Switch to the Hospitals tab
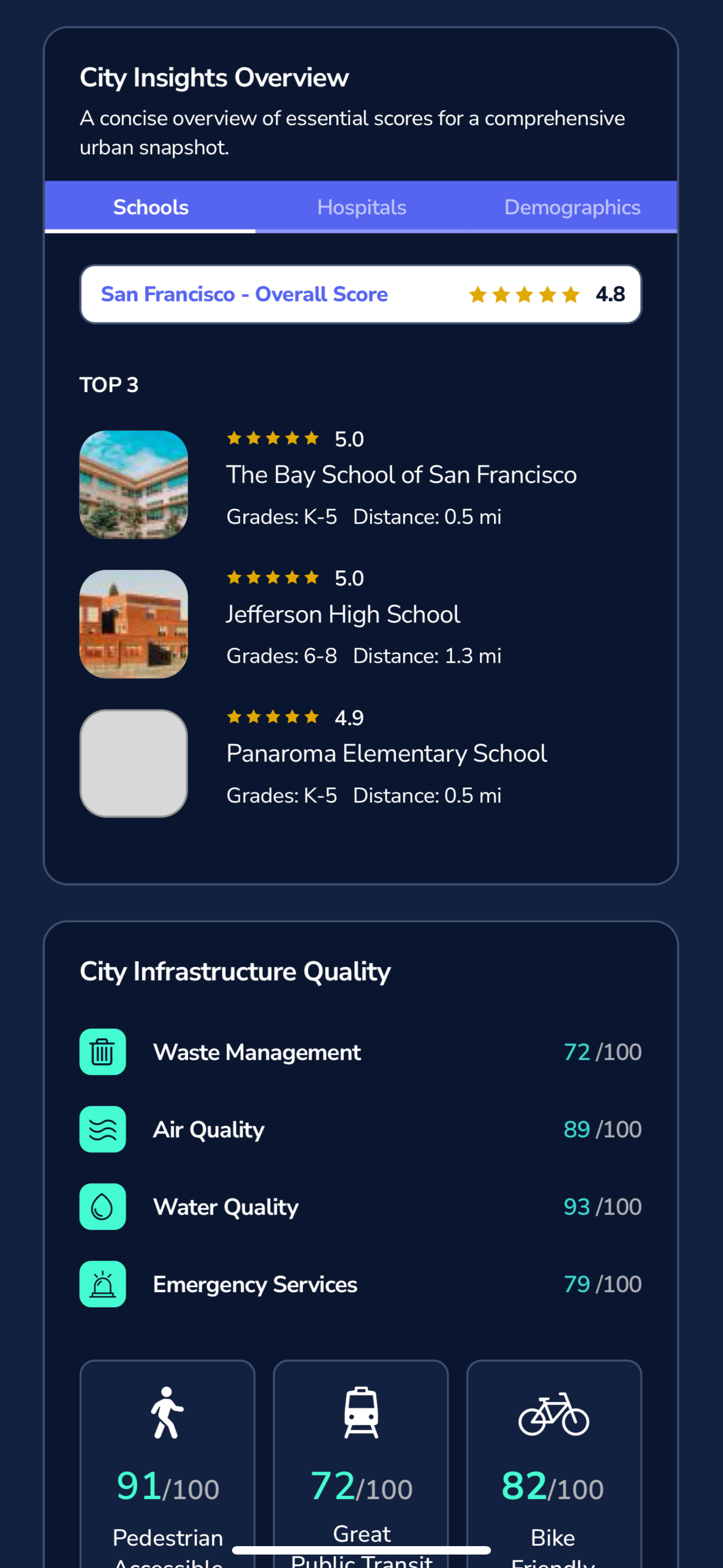723x1568 pixels. (x=361, y=207)
